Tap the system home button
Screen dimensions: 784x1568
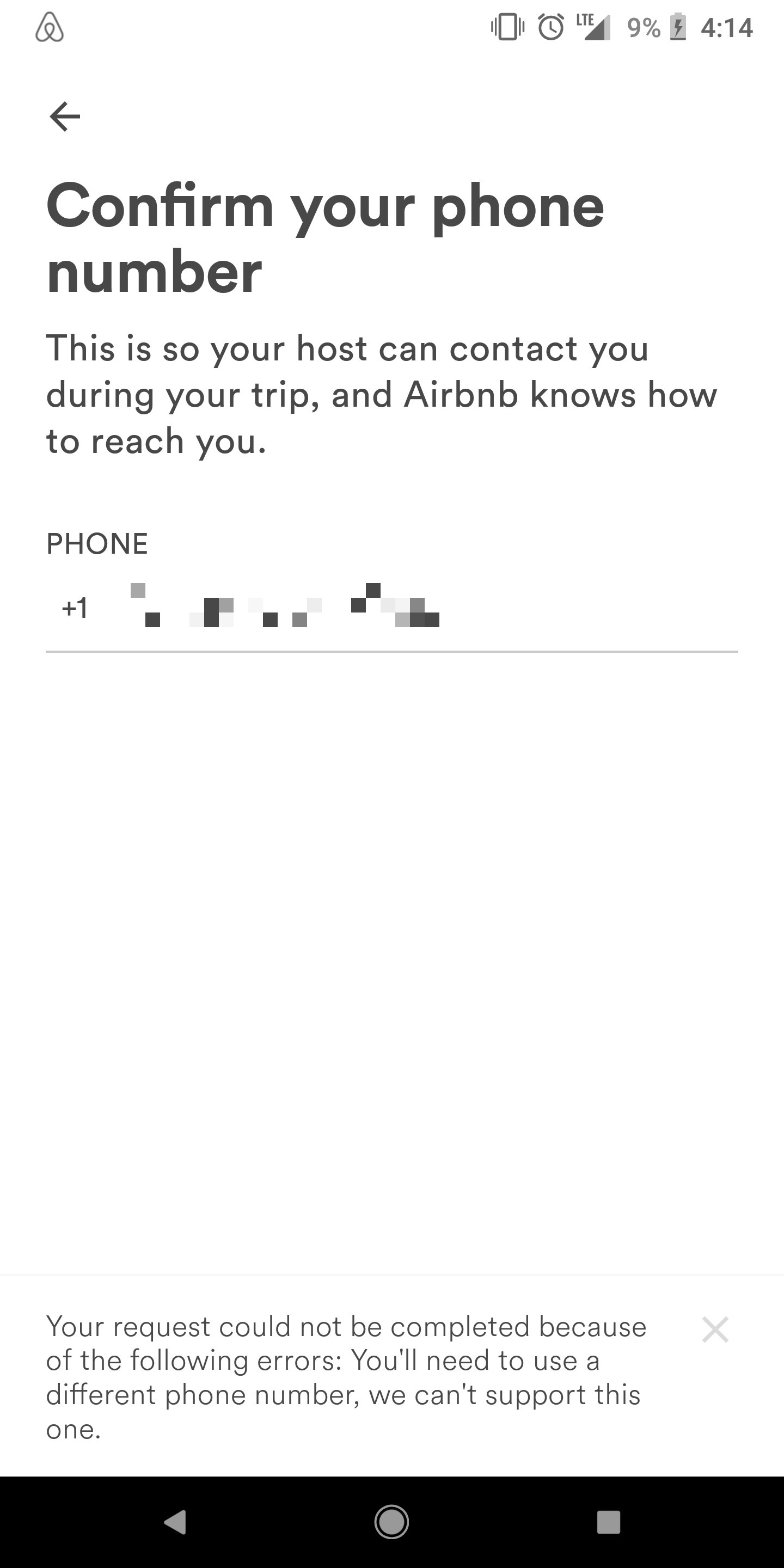point(391,1522)
